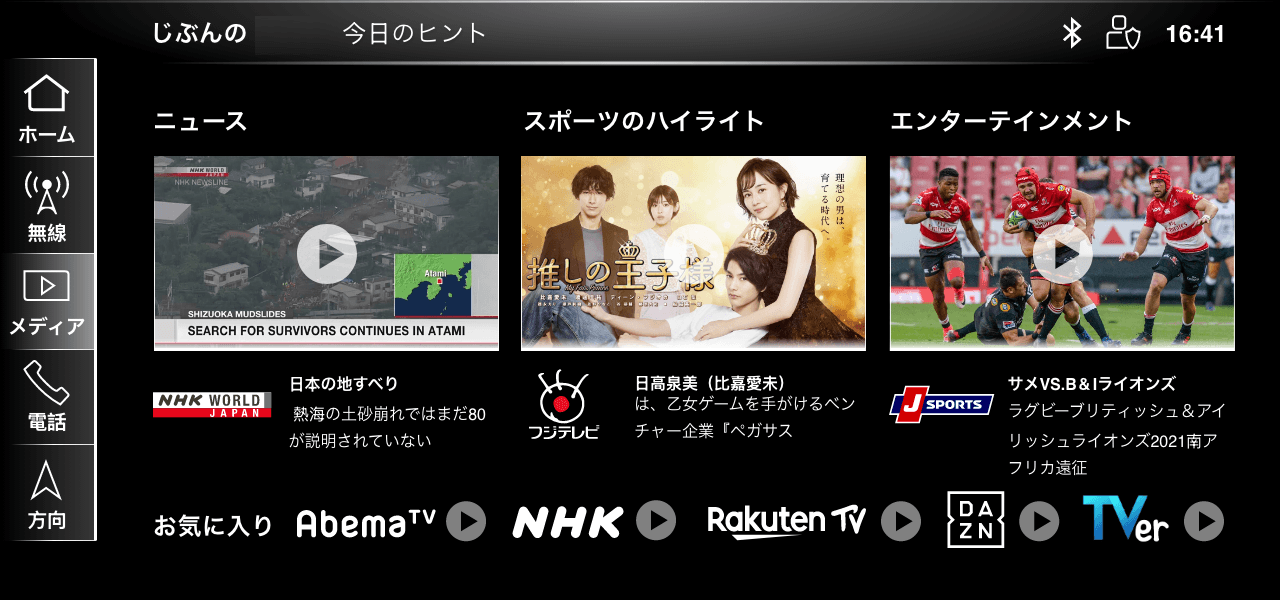The width and height of the screenshot is (1280, 600).
Task: Play the J Sports rugby highlight video
Action: [1062, 254]
